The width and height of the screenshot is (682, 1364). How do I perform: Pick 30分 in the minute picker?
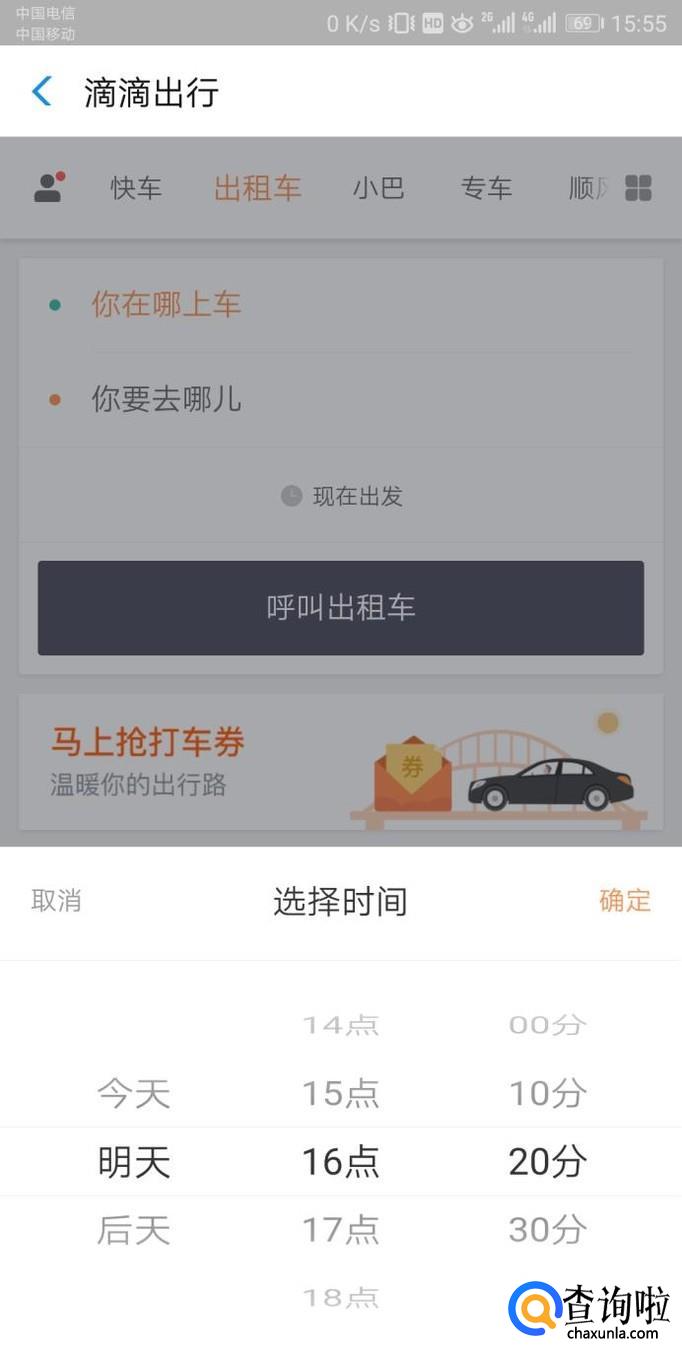(547, 1229)
